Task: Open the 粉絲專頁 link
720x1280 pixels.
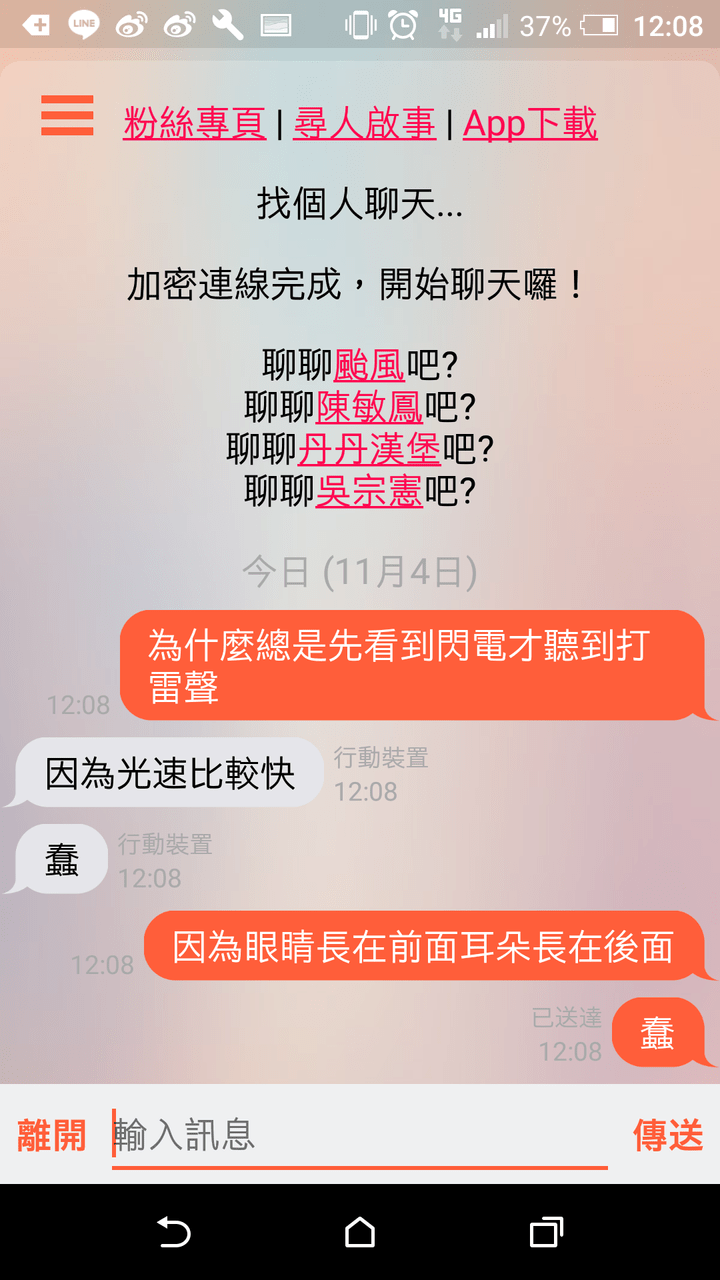Action: 194,124
